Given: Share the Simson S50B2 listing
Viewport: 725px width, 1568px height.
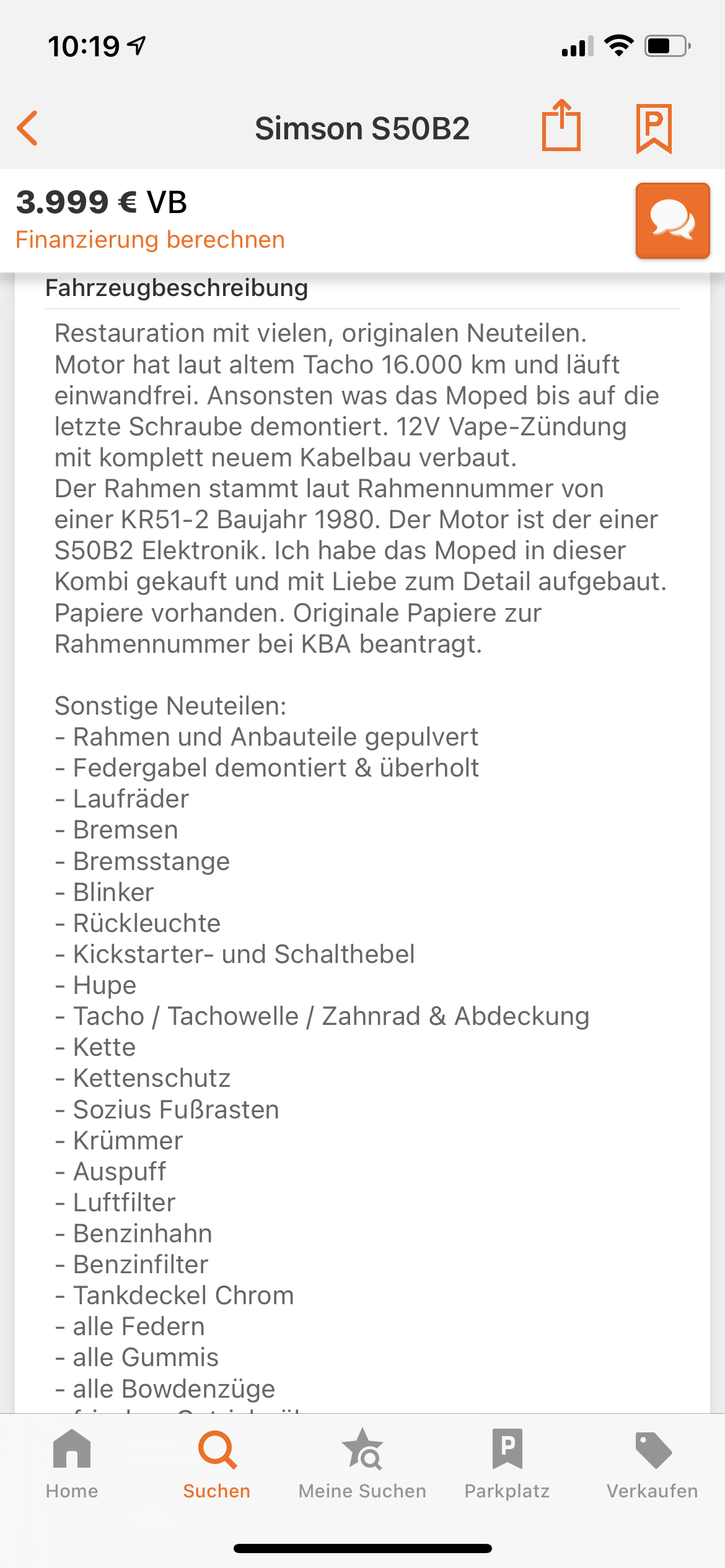Looking at the screenshot, I should (x=561, y=126).
